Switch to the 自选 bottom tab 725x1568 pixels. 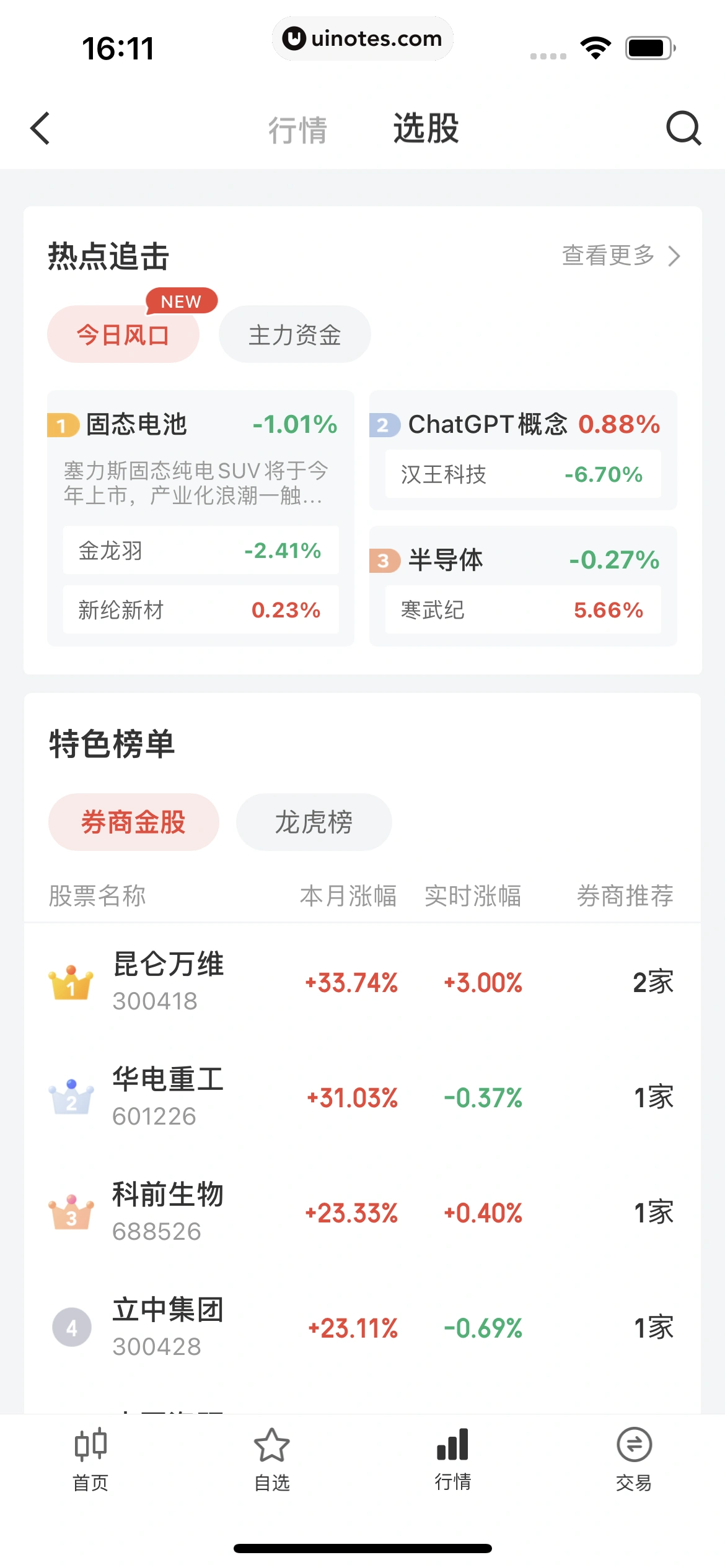click(272, 1459)
